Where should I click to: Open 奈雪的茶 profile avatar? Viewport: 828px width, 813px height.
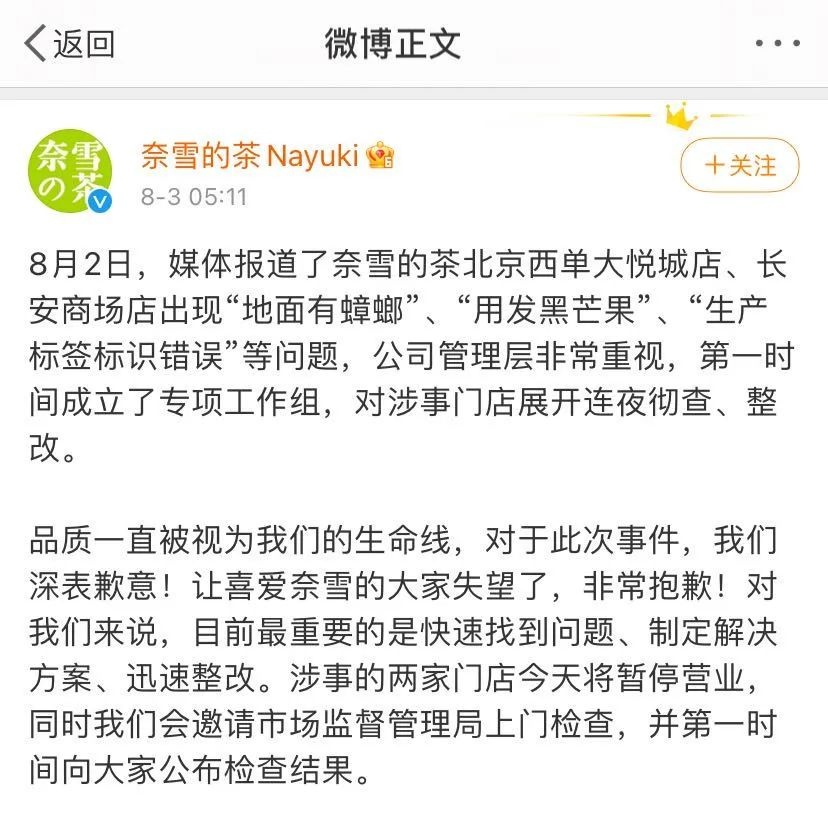69,172
